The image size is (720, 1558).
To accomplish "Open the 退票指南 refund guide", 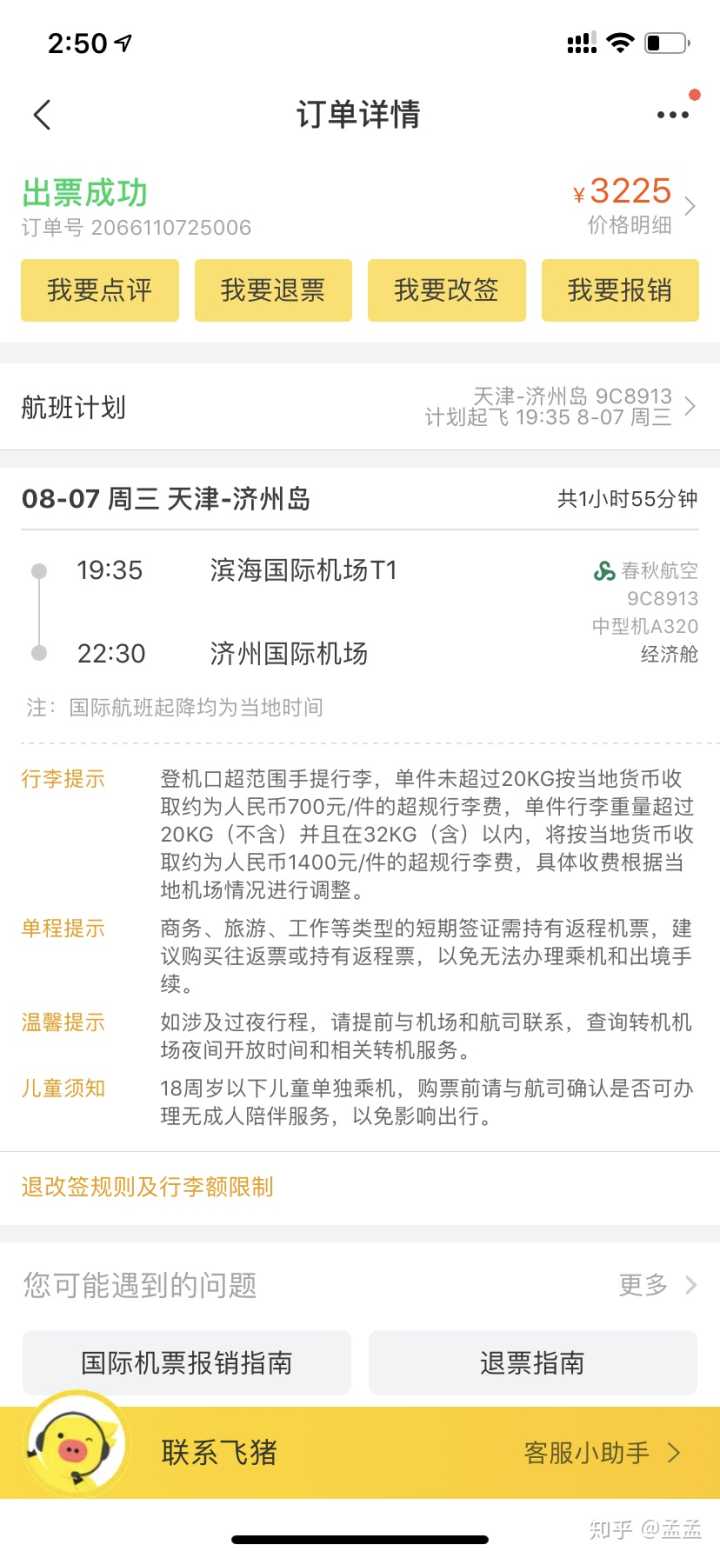I will 532,1363.
